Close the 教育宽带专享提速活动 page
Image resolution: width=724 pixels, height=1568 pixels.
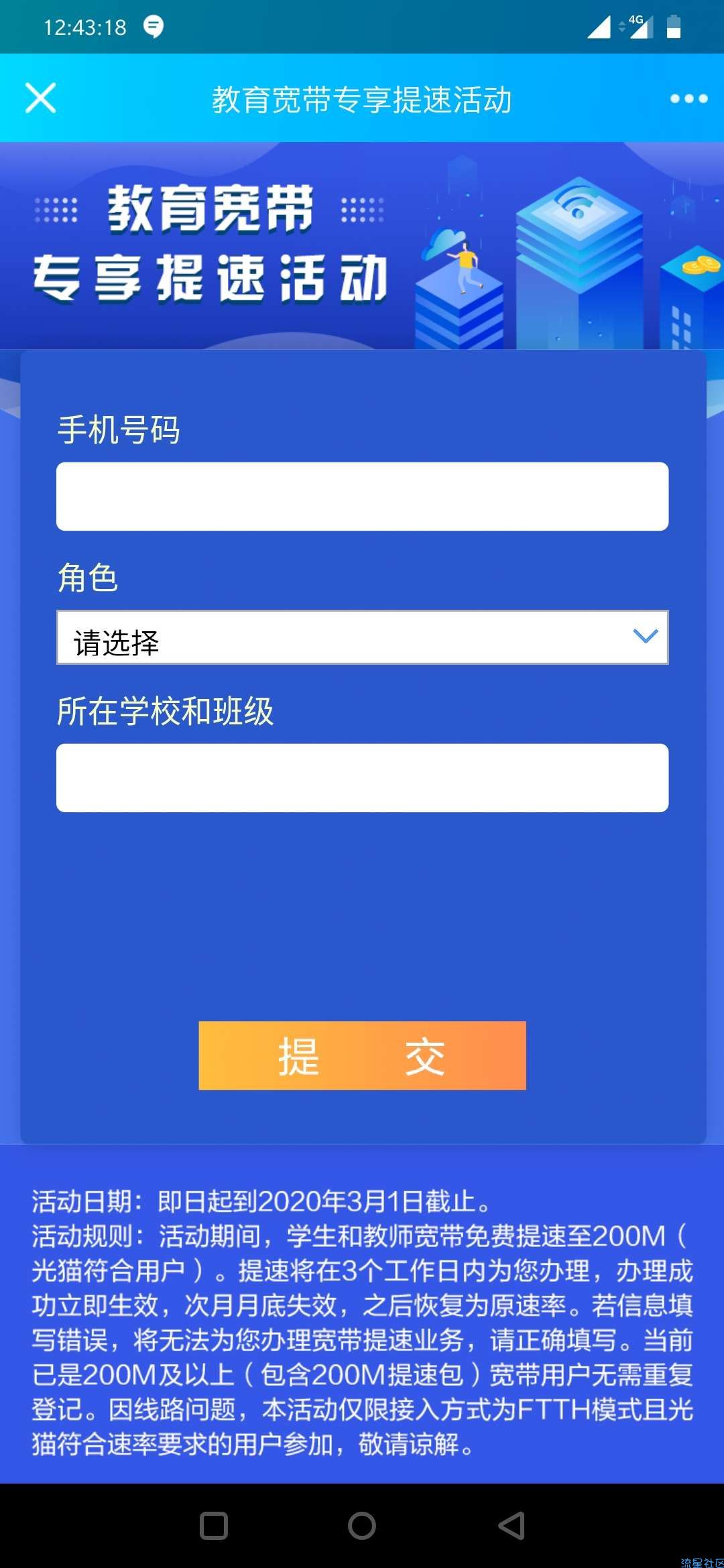(40, 99)
